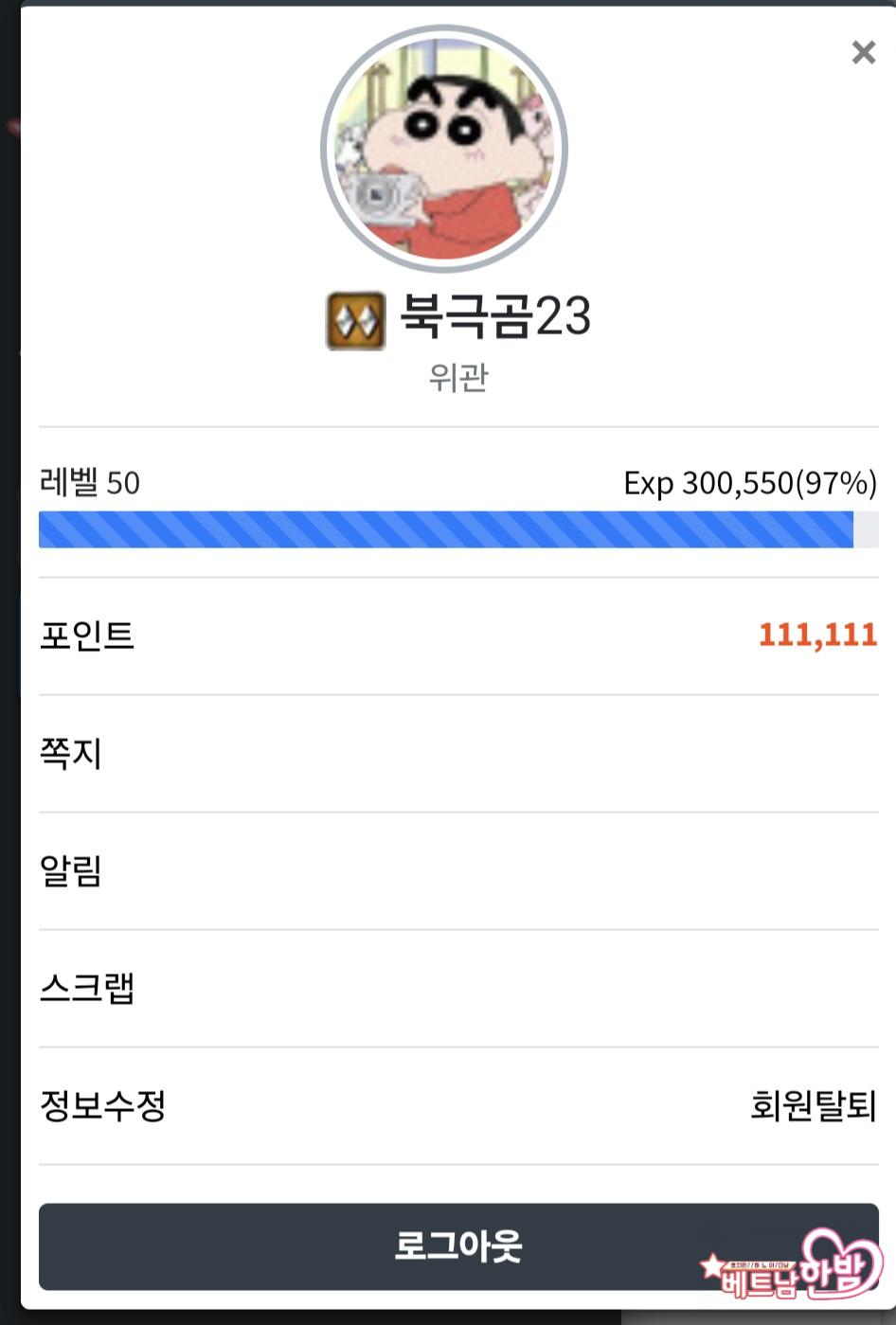Open 알림 notifications
Viewport: 896px width, 1325px height.
pos(71,870)
